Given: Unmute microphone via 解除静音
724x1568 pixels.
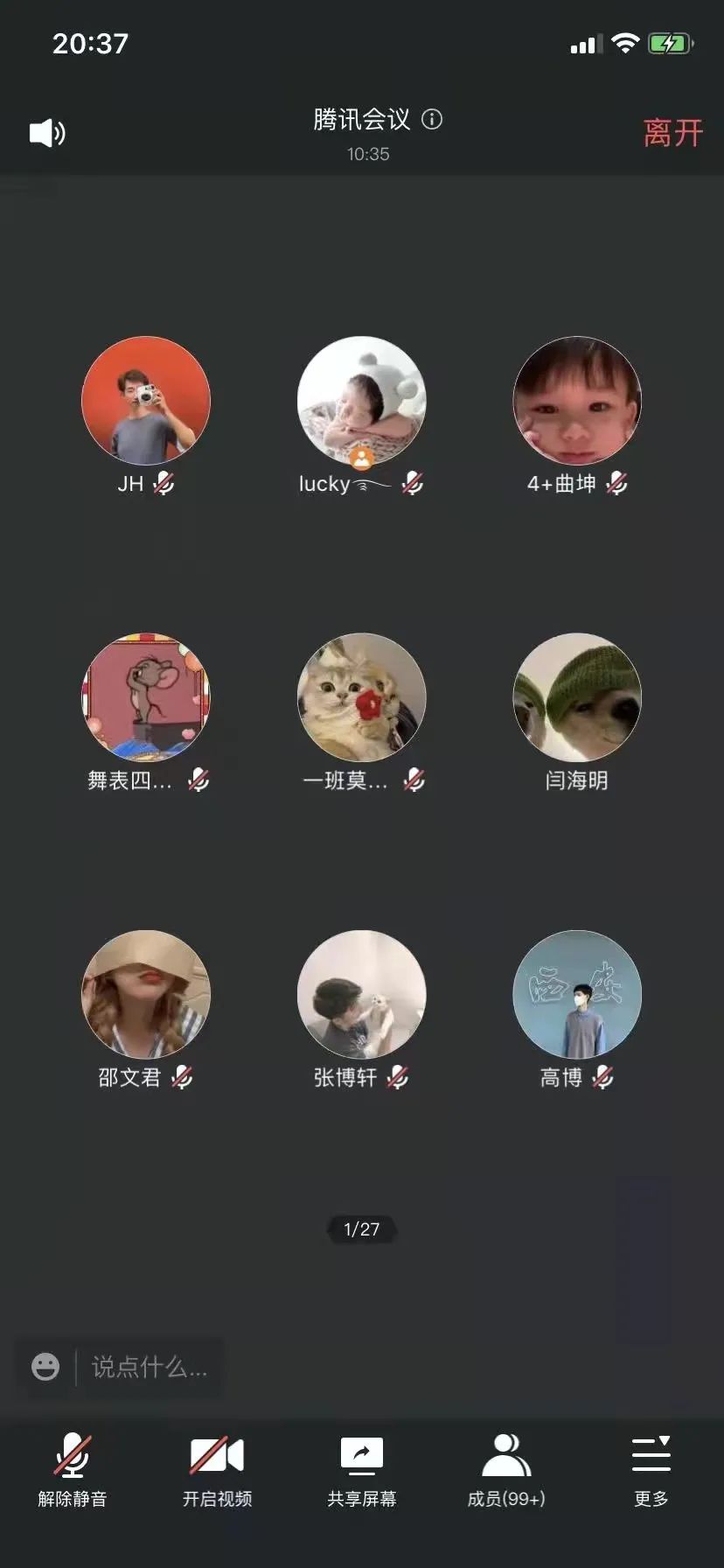Looking at the screenshot, I should (73, 1470).
